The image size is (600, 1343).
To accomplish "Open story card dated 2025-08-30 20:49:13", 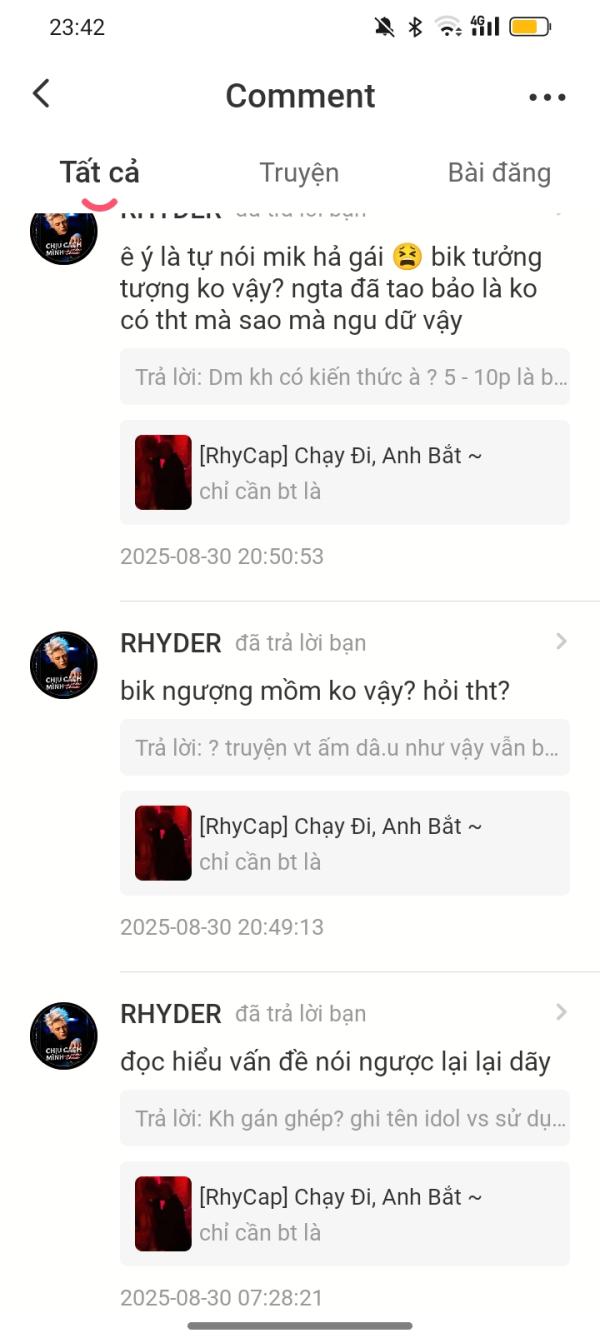I will (345, 843).
